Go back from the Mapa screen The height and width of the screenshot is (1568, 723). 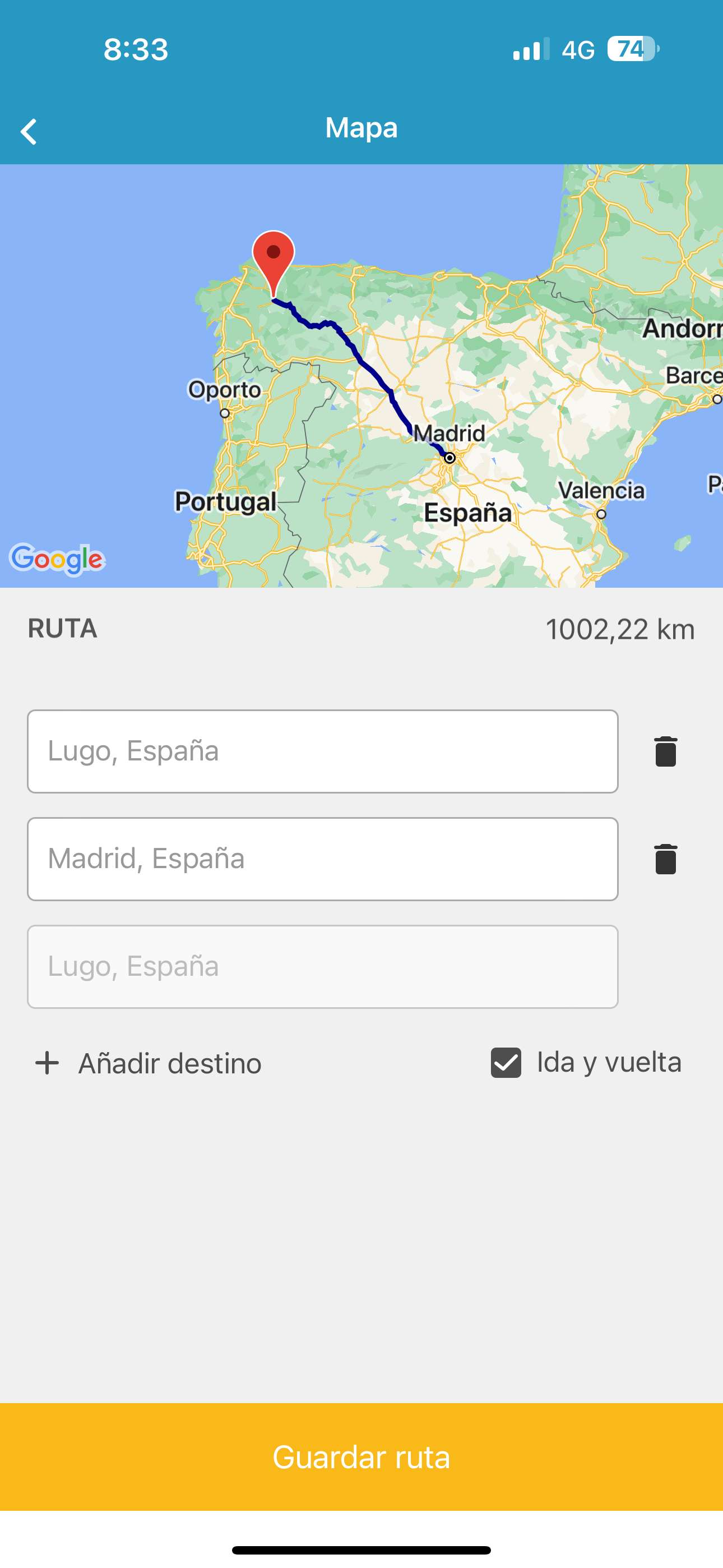(29, 131)
